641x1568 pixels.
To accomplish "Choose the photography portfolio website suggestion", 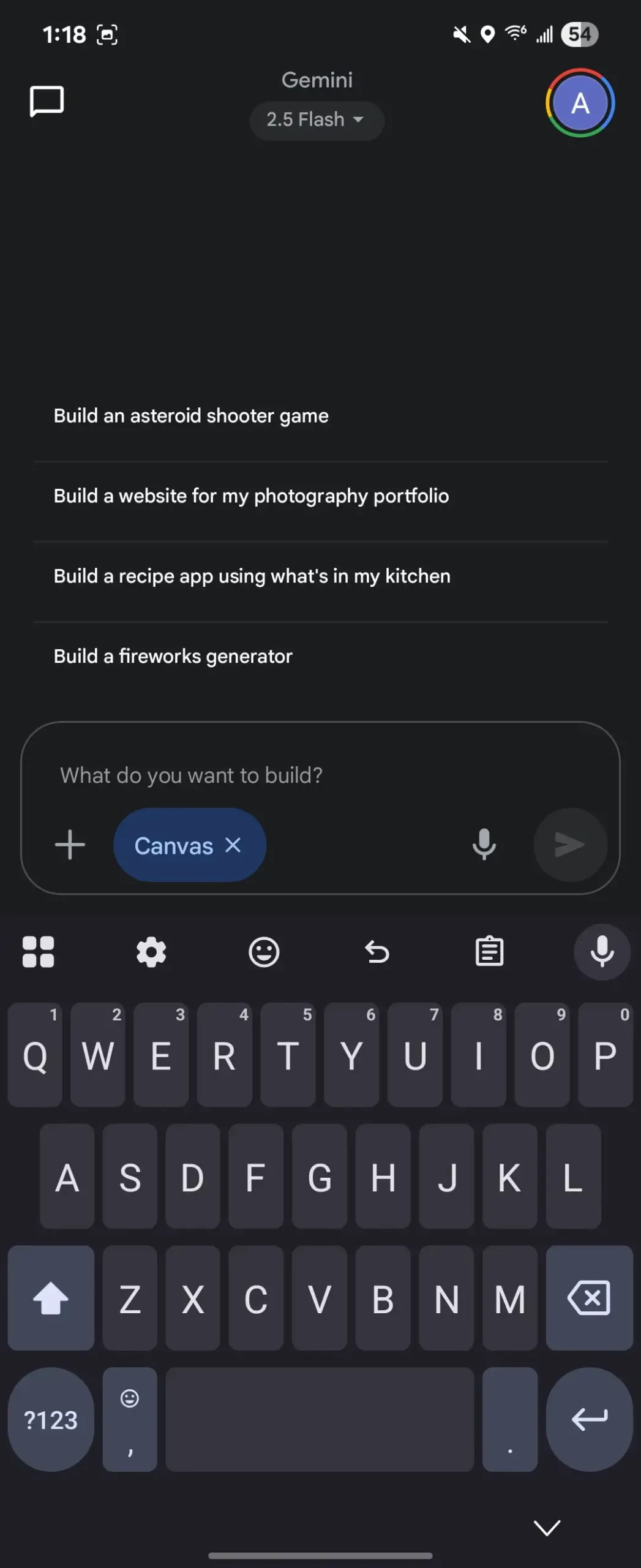I will tap(251, 496).
